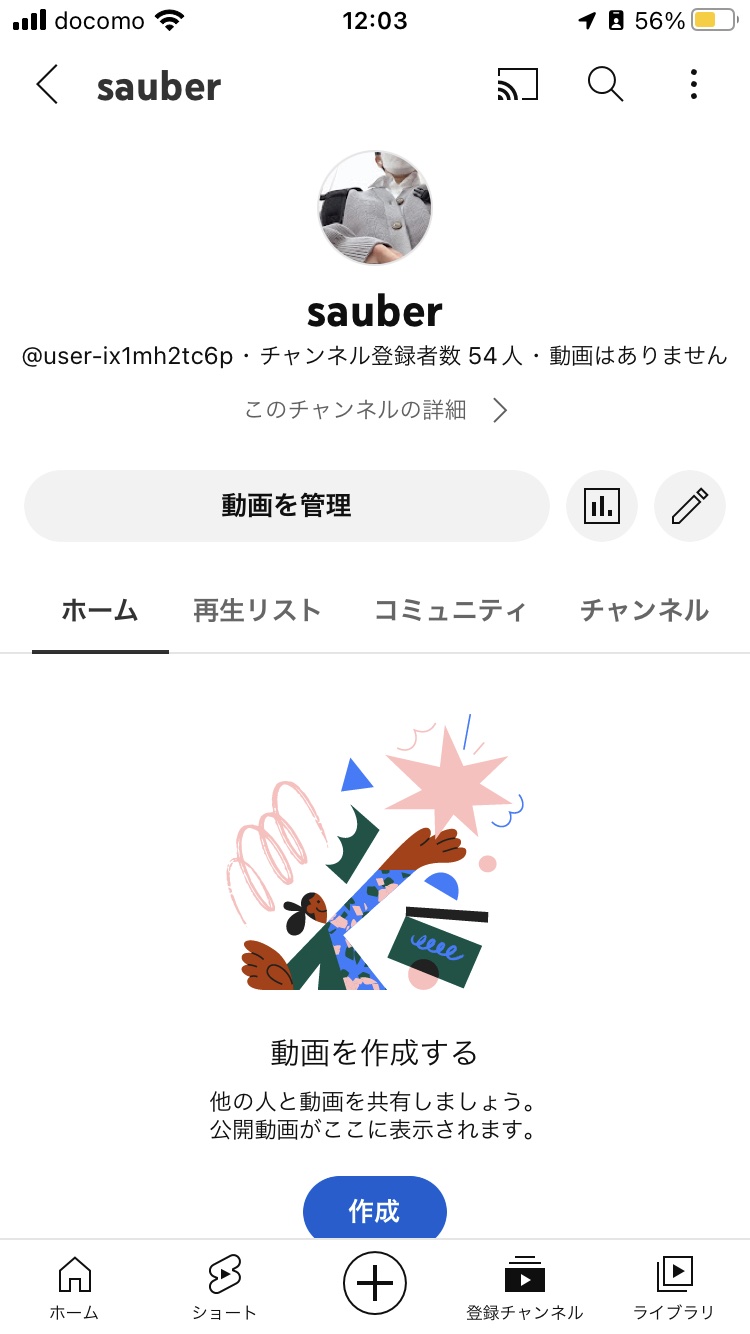Go back using the top-left arrow
Screen dimensions: 750x1334
[x=47, y=85]
